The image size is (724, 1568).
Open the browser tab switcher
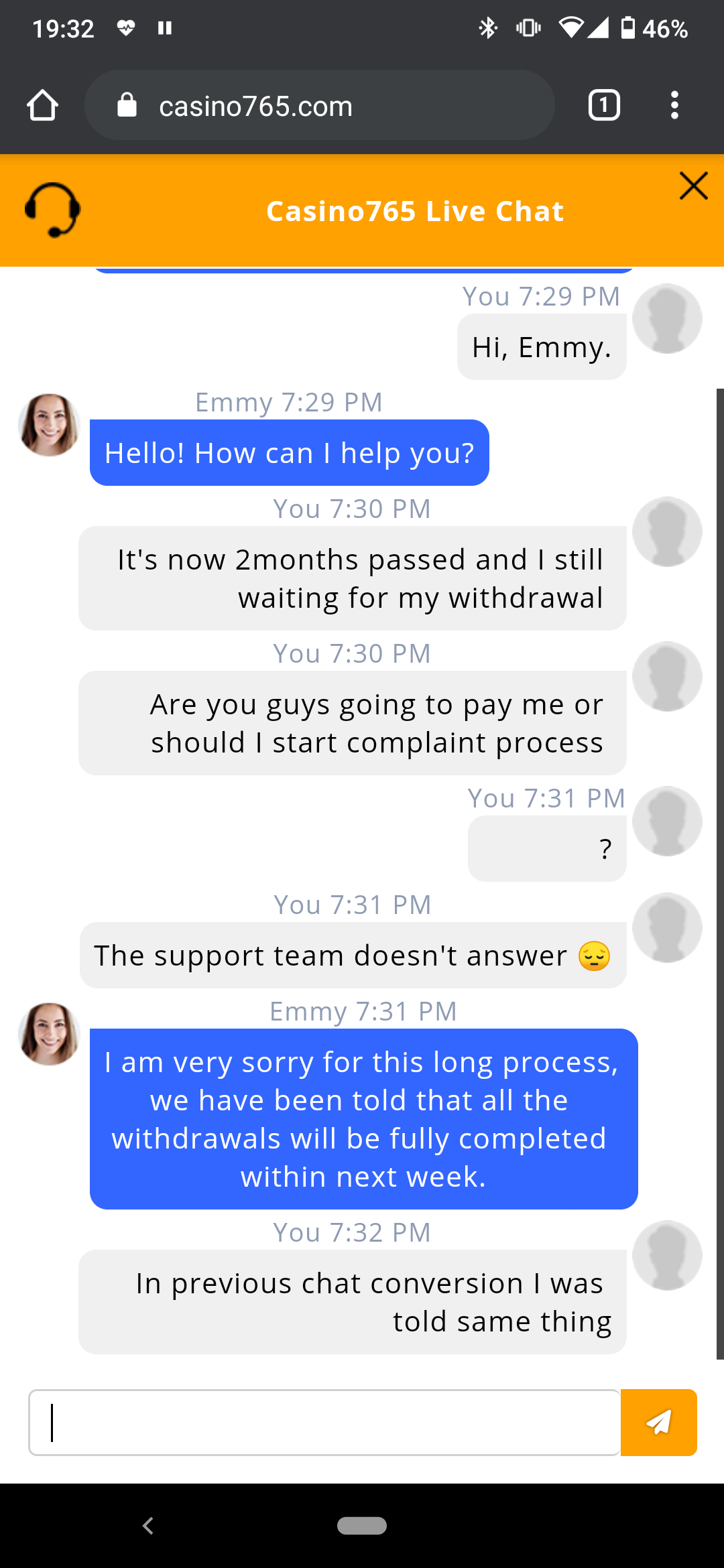(604, 105)
